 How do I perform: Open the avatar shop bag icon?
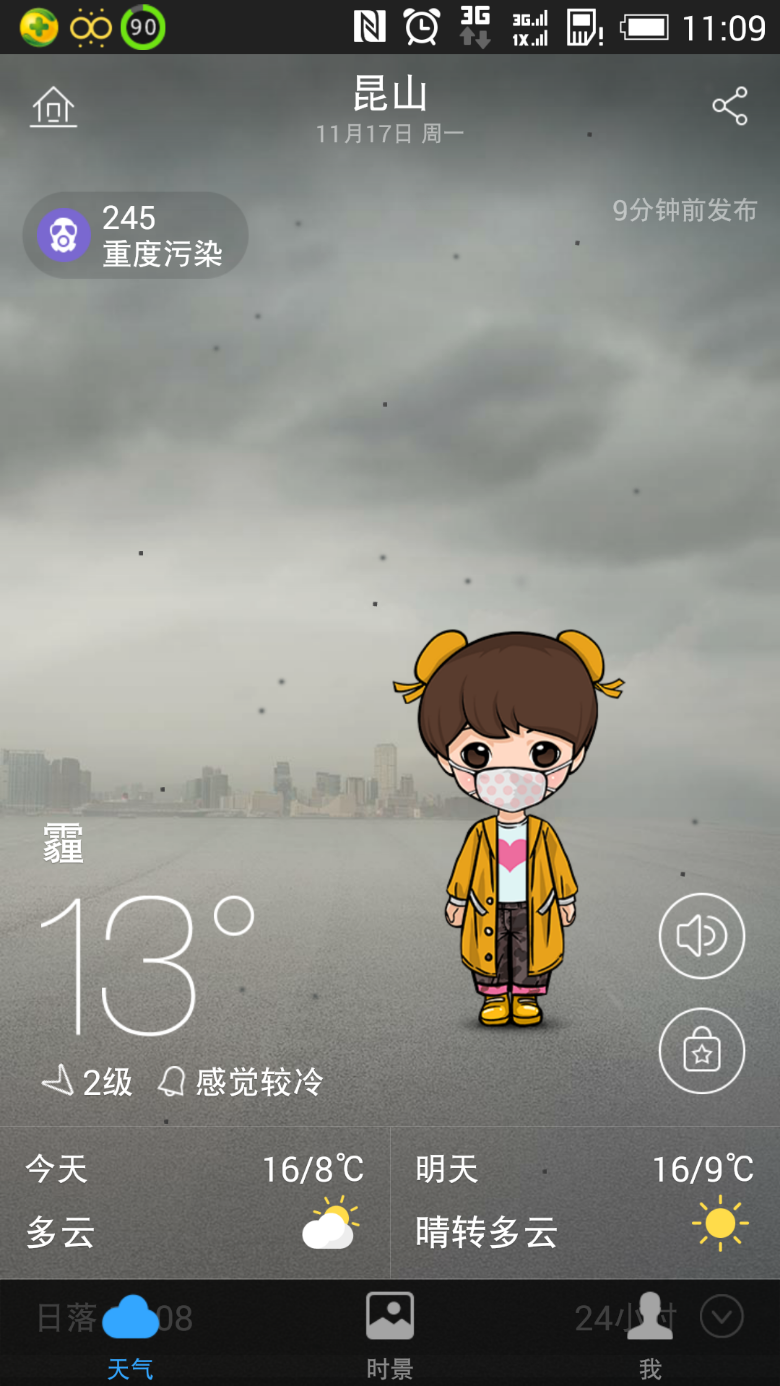point(702,1051)
